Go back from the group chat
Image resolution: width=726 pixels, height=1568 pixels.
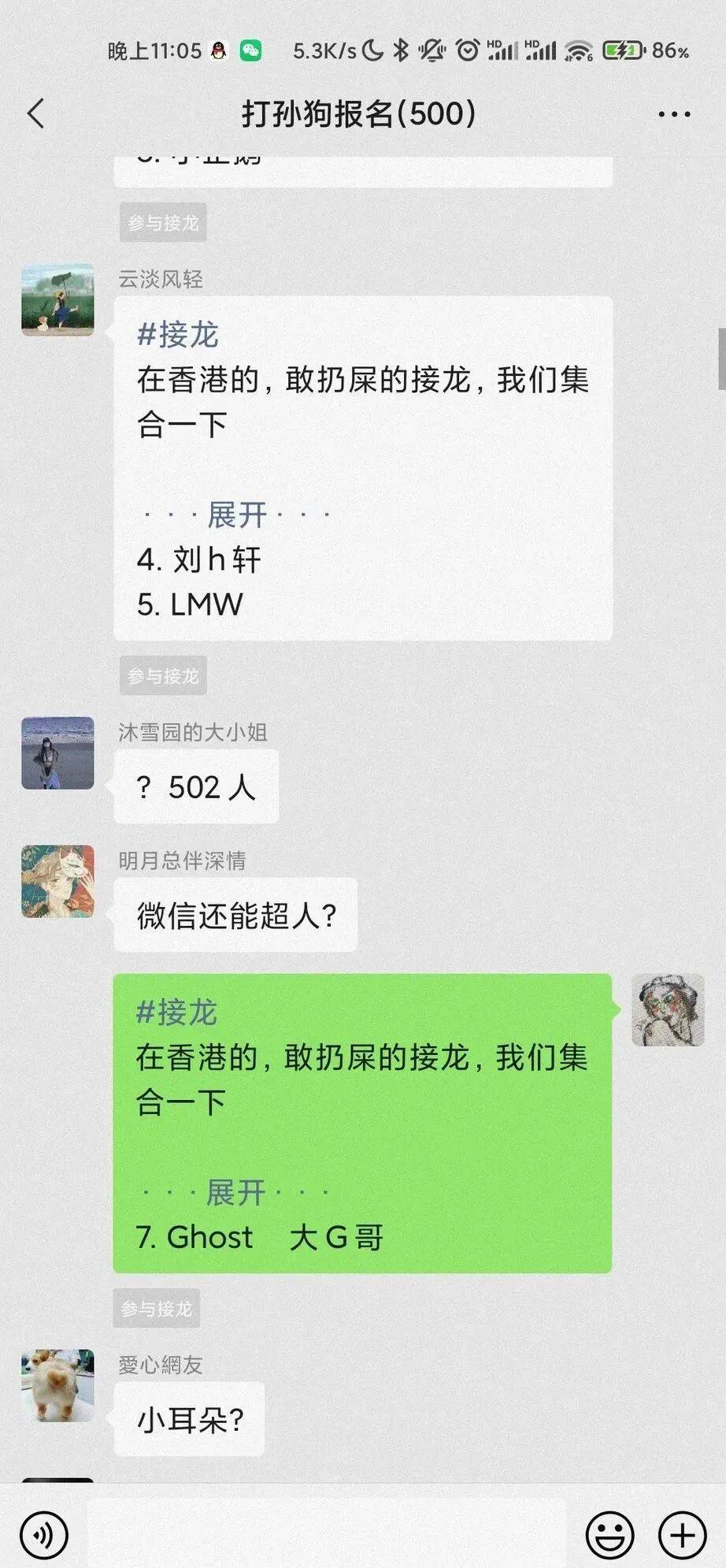pyautogui.click(x=36, y=114)
